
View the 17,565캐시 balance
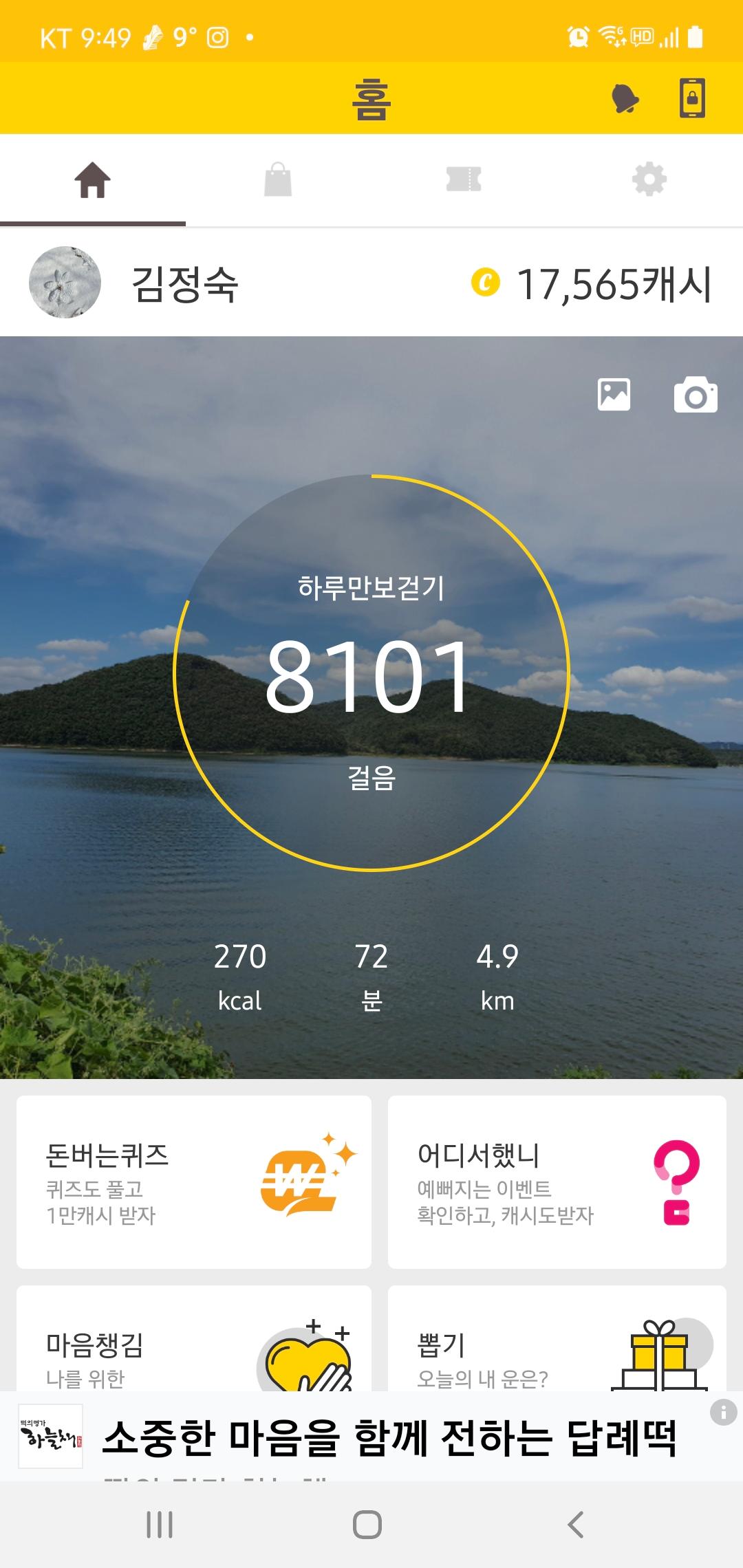(592, 284)
